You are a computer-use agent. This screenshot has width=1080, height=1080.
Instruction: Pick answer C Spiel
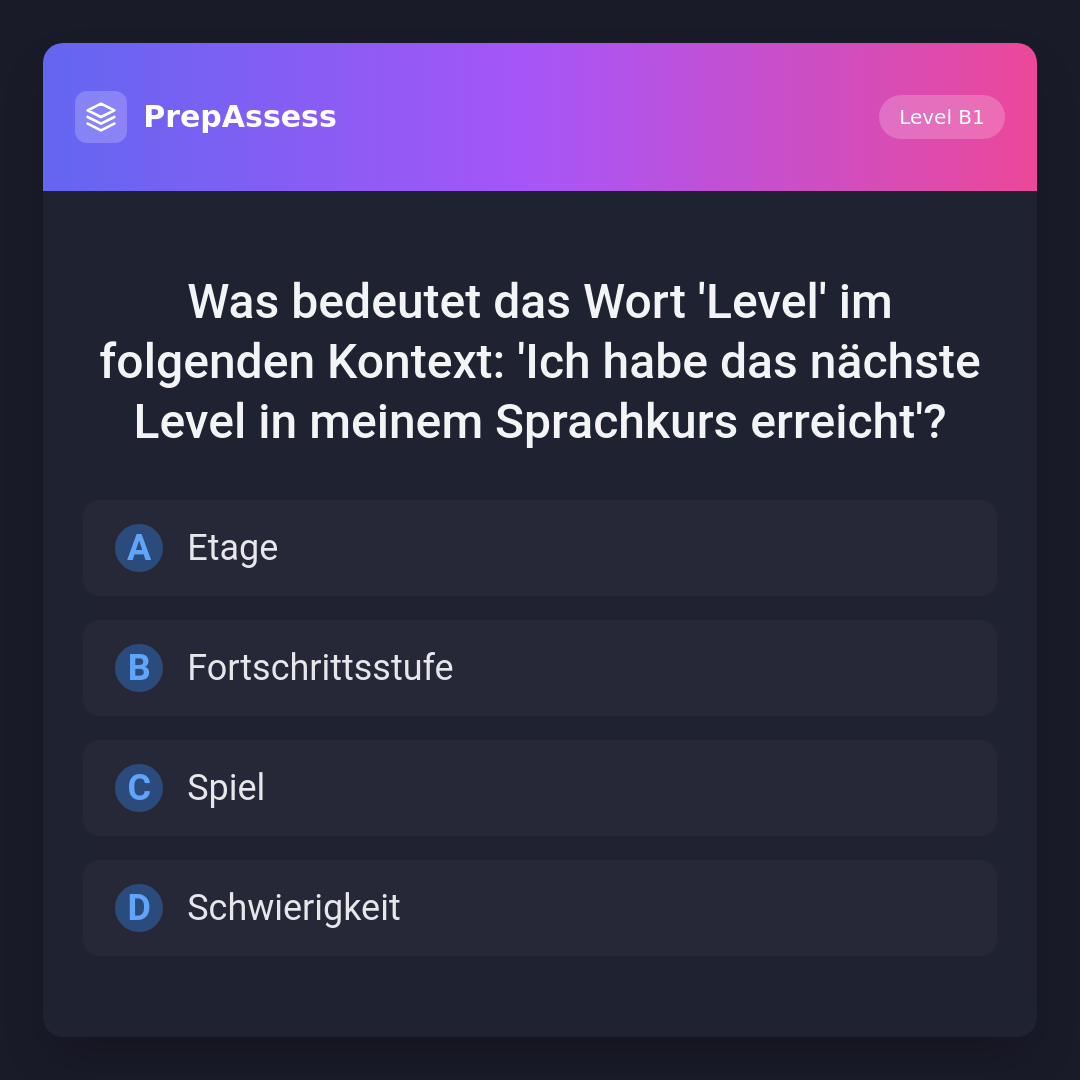(540, 788)
